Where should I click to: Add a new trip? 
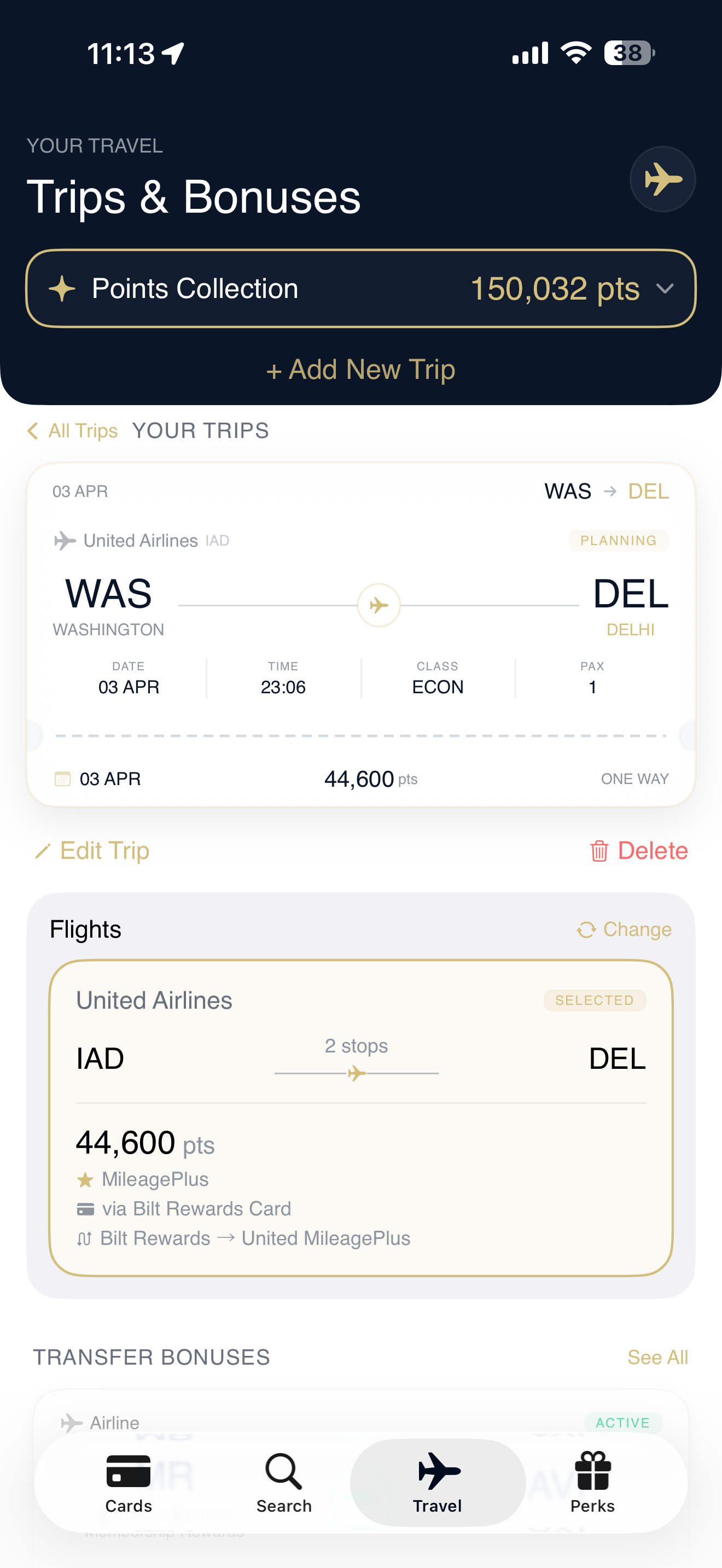click(x=360, y=370)
